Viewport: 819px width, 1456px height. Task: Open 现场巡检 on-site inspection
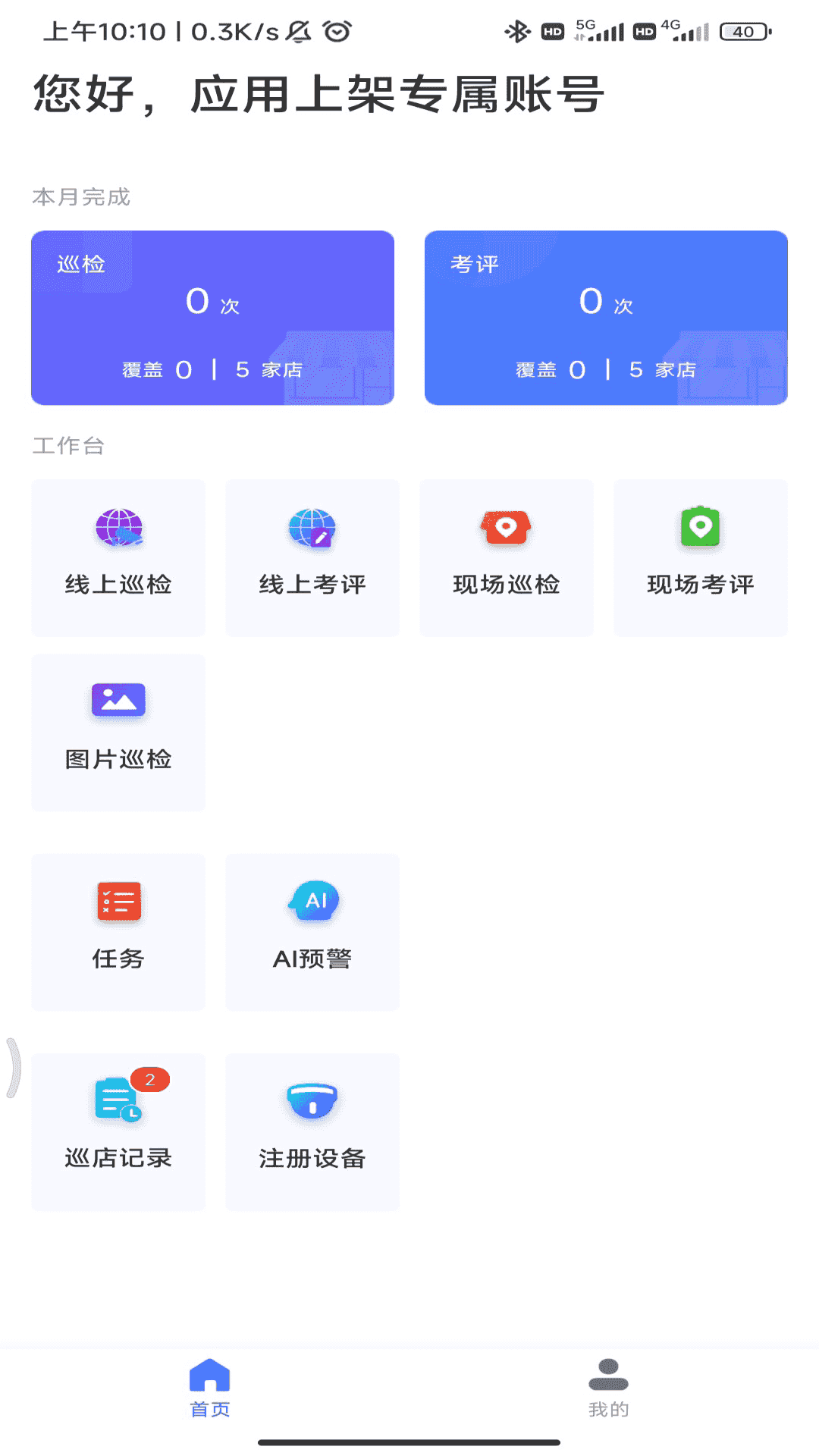click(506, 557)
